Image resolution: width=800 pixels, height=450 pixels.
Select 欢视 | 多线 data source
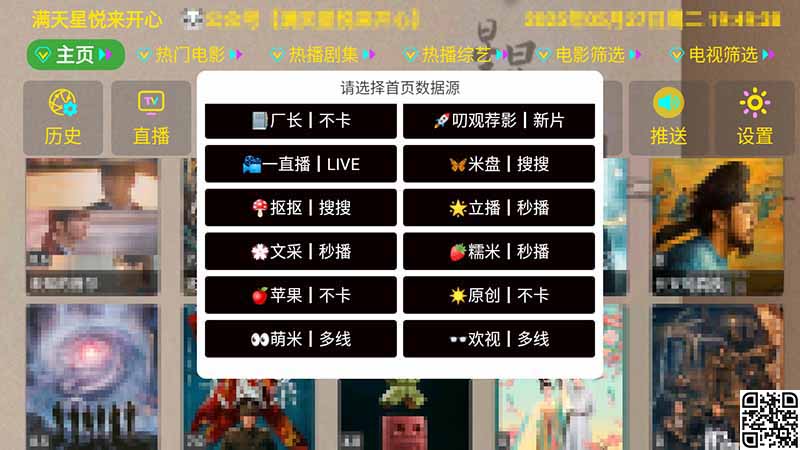pos(499,339)
